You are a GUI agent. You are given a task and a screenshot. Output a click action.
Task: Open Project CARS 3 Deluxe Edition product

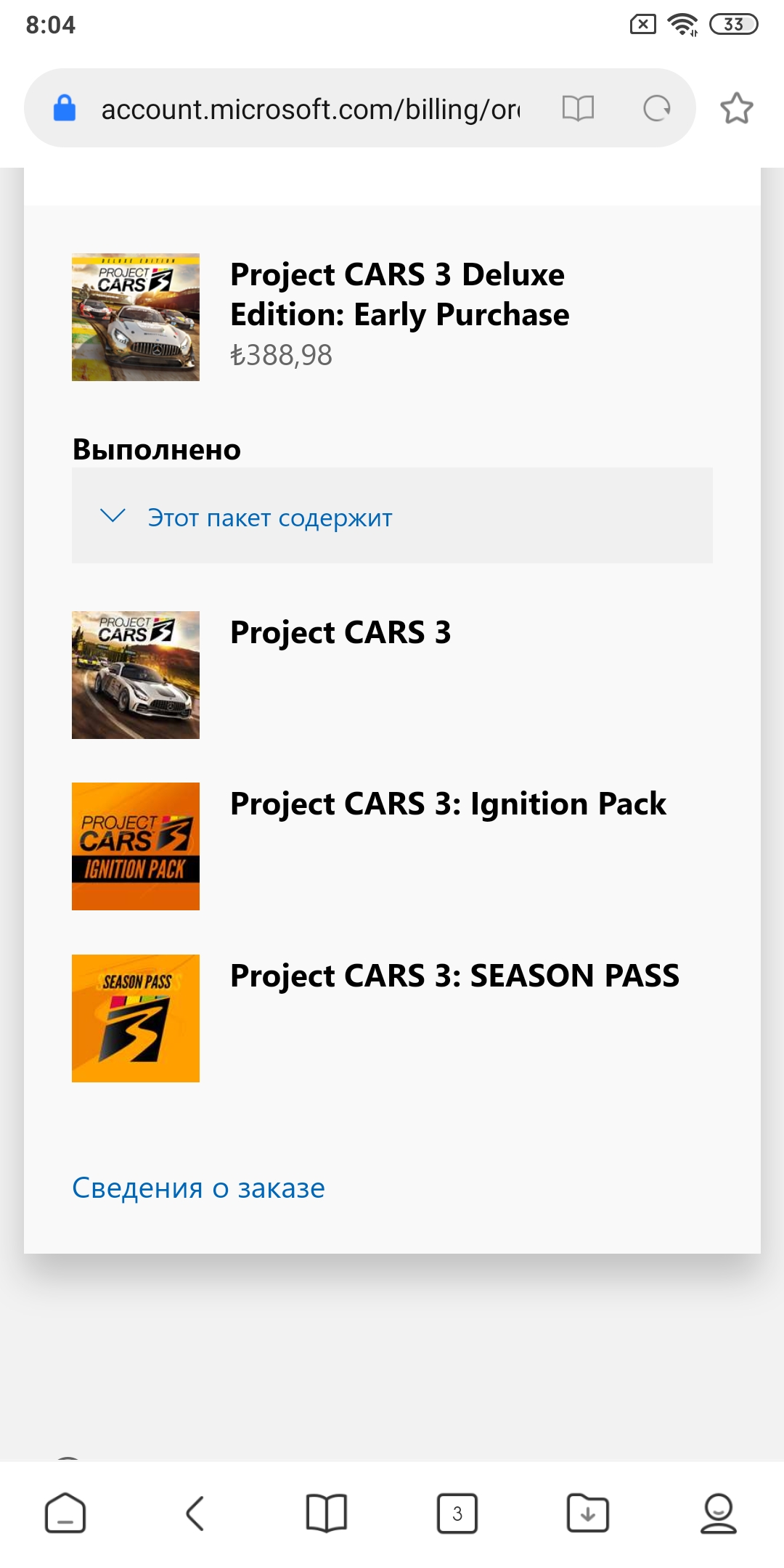(399, 294)
